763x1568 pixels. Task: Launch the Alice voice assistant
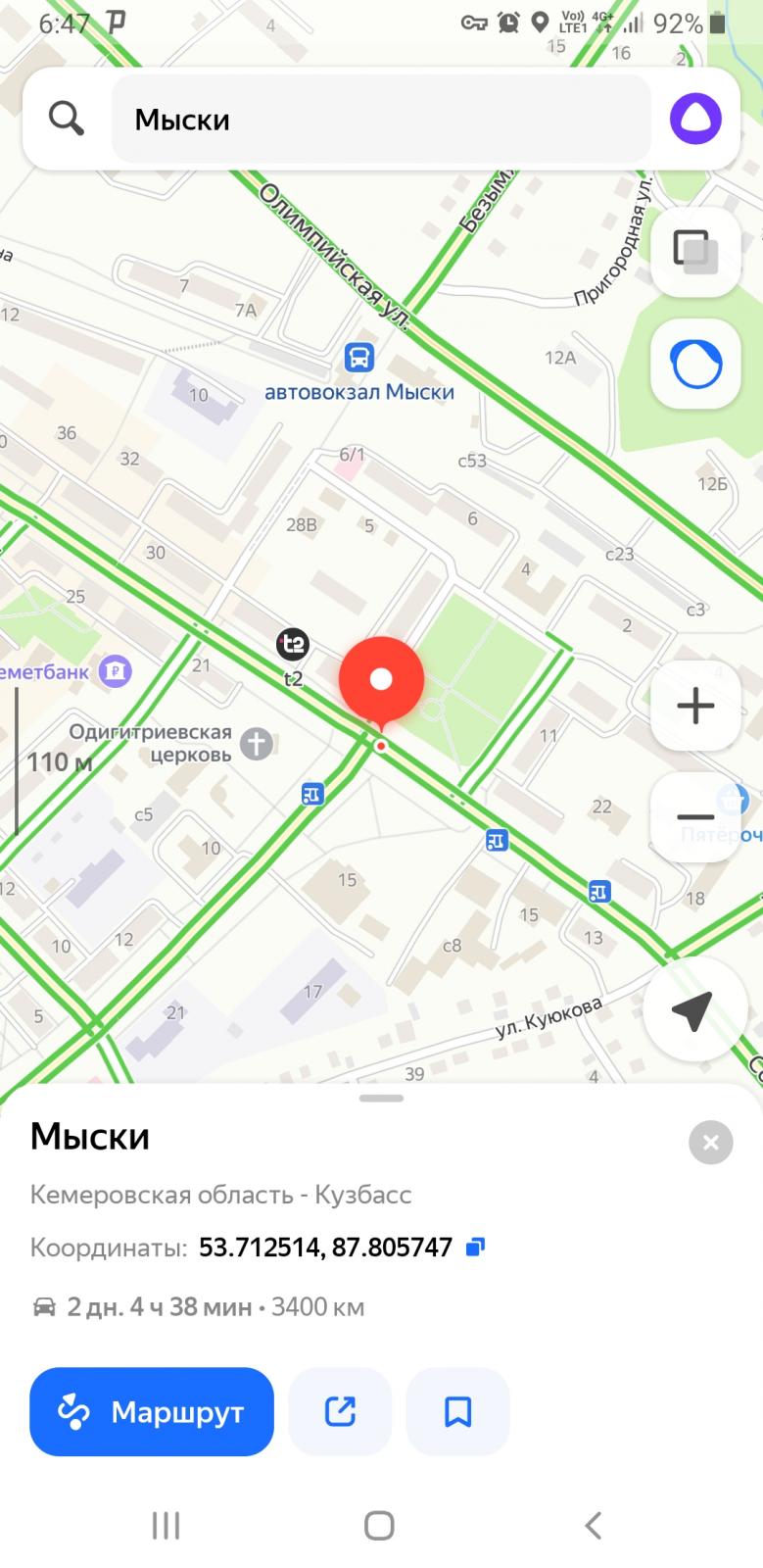pyautogui.click(x=695, y=119)
